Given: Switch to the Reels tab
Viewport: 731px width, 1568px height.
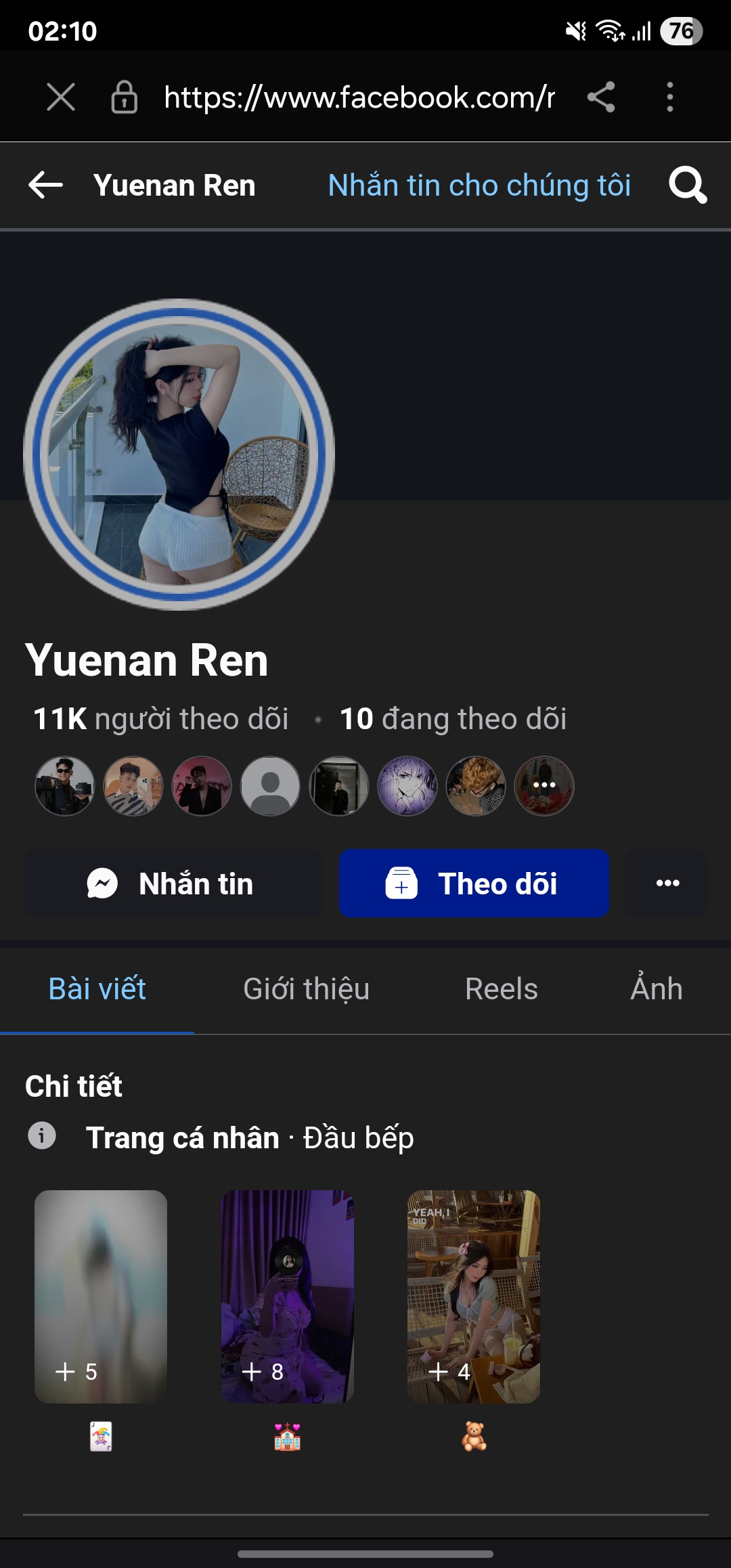Looking at the screenshot, I should (x=501, y=988).
